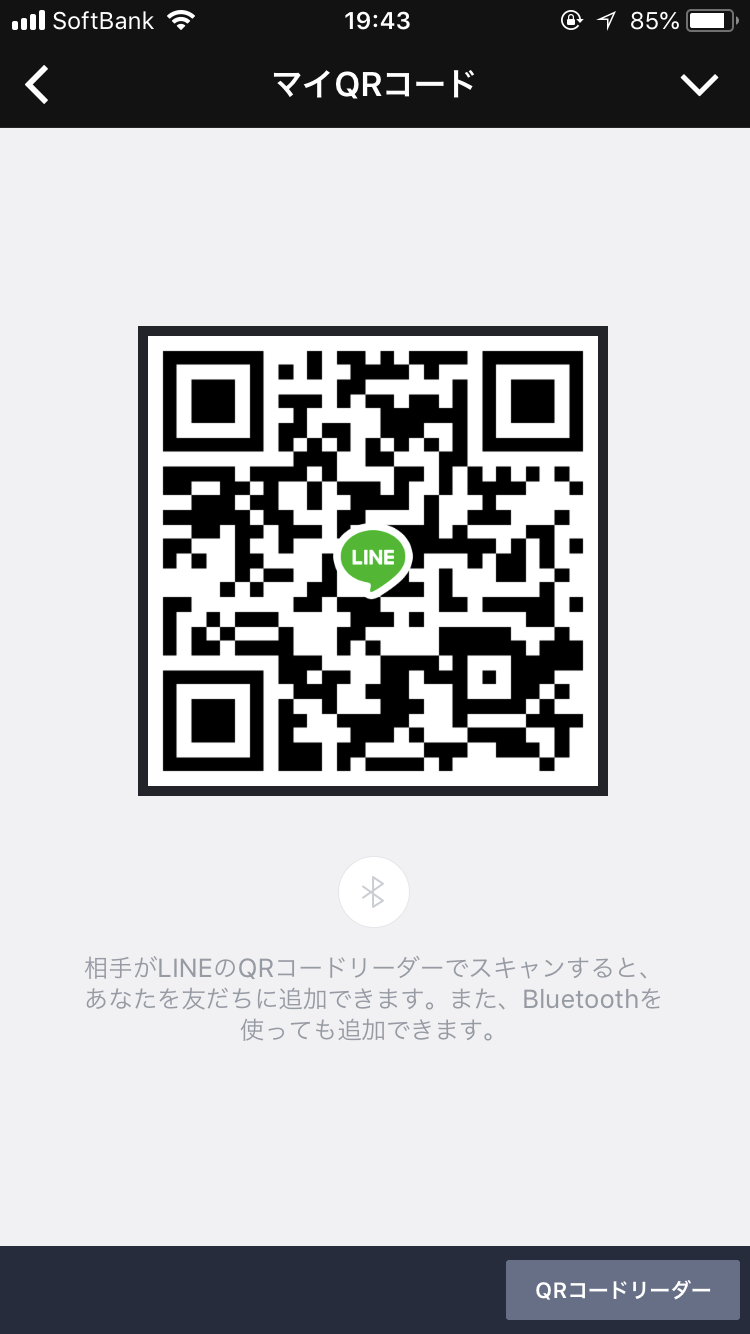Tap the LINE logo in the QR code center
This screenshot has height=1334, width=750.
pos(373,558)
